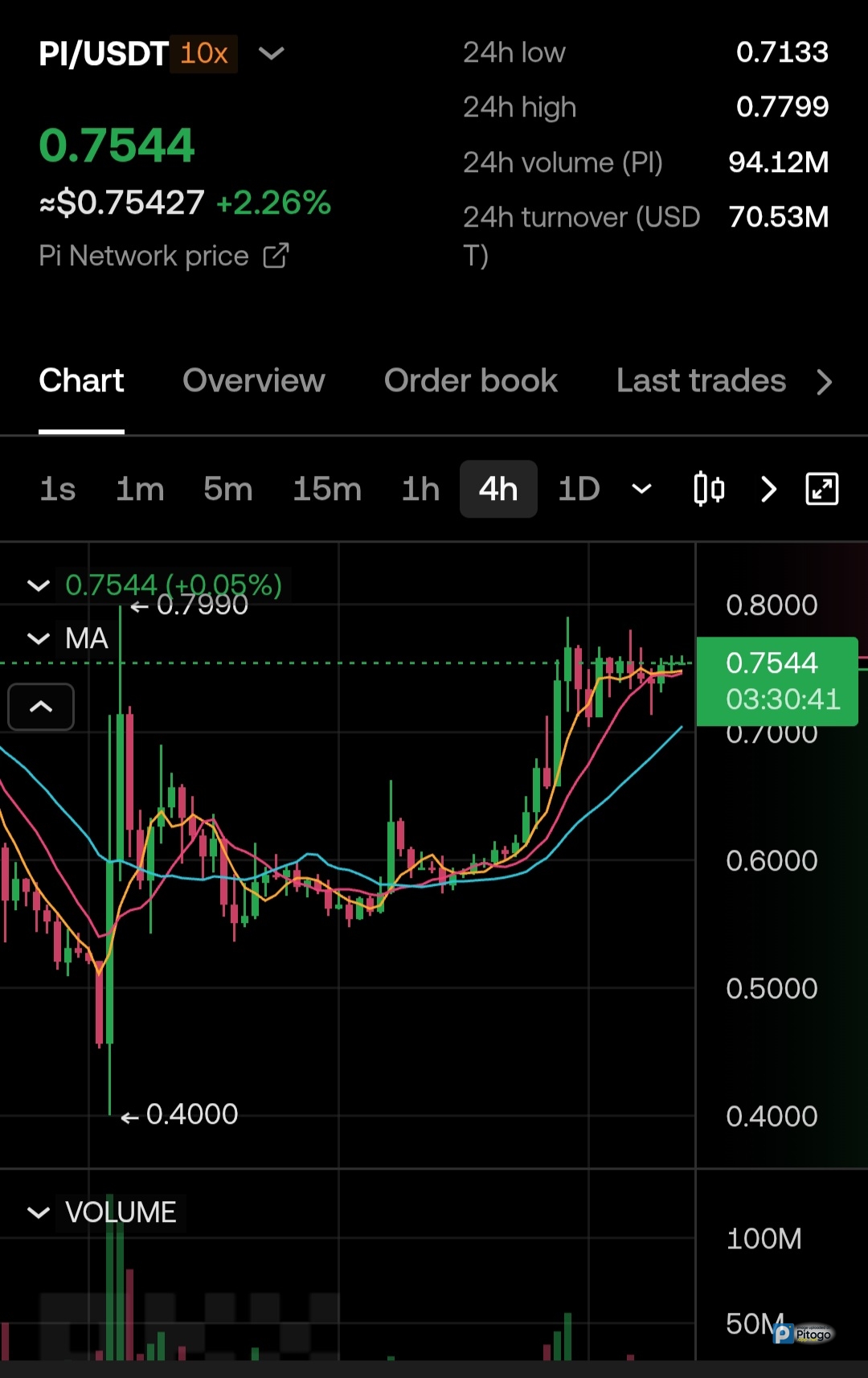Switch to the Overview tab

coord(253,380)
